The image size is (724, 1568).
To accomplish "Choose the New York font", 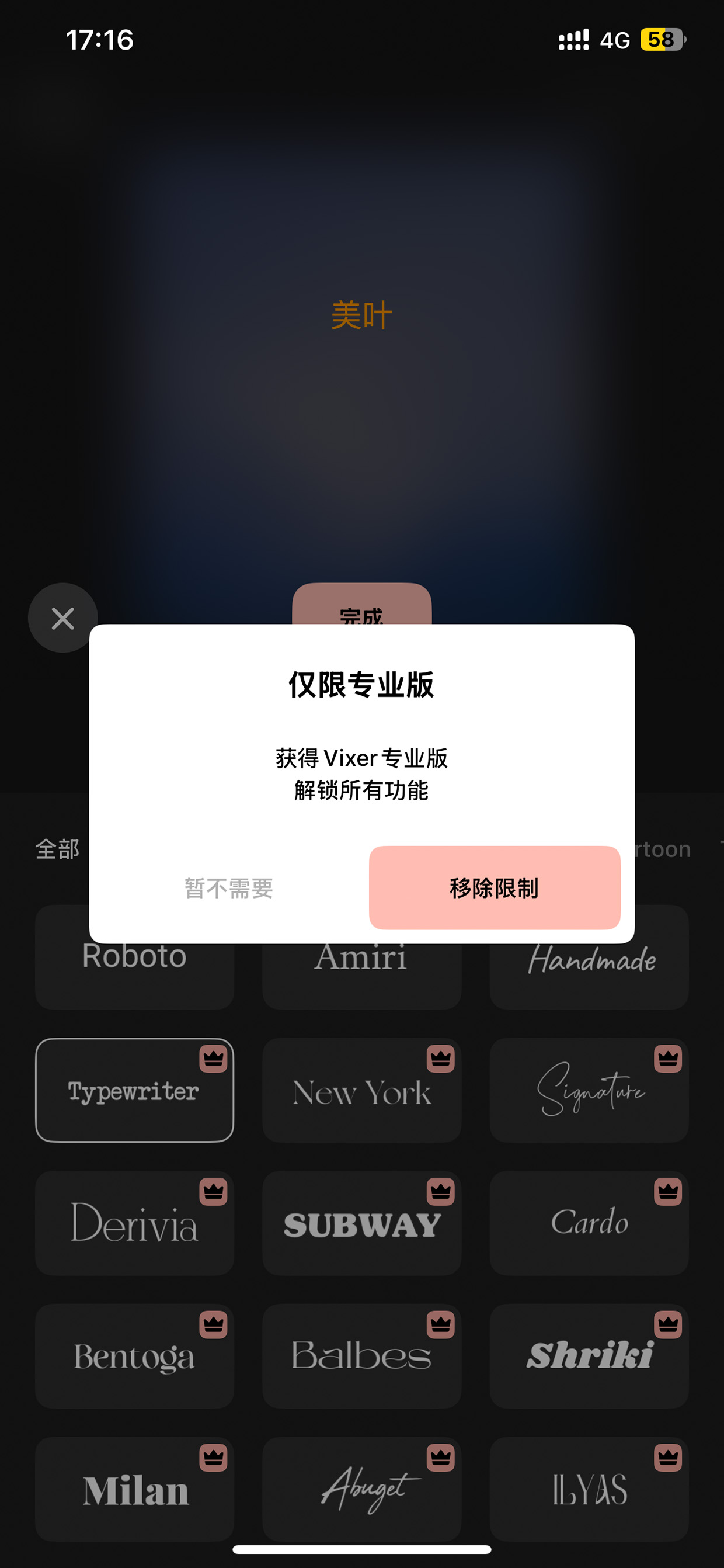I will [x=362, y=1090].
